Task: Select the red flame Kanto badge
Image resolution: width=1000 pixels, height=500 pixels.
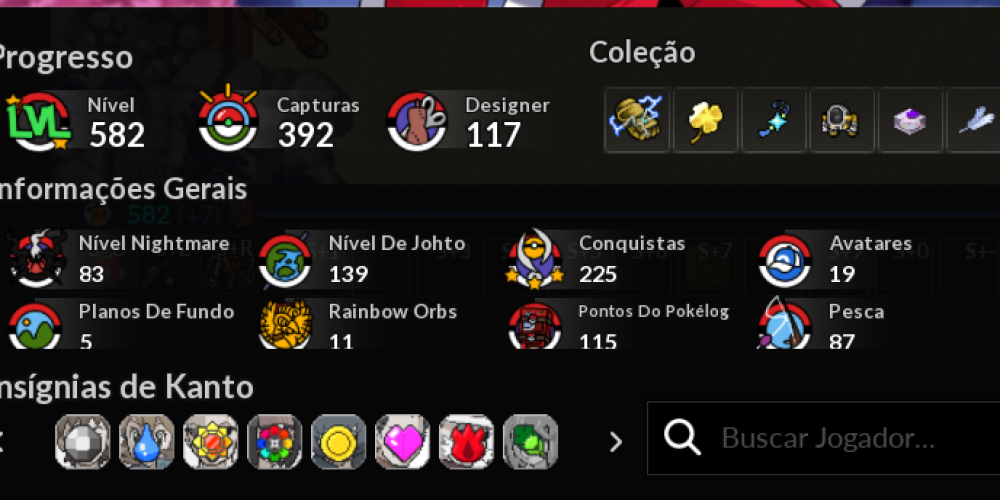Action: (467, 441)
